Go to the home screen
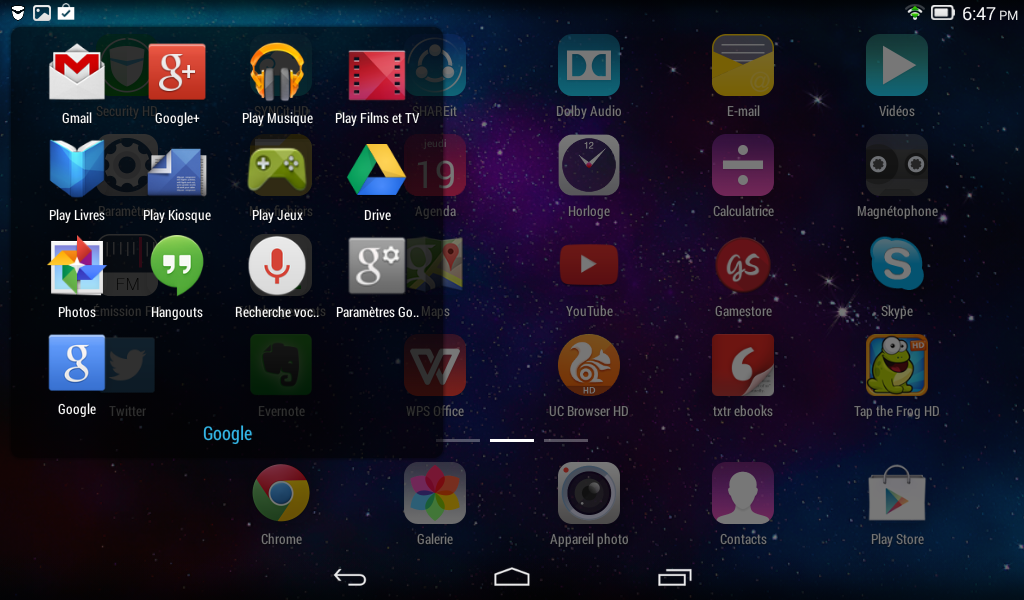The image size is (1024, 600). click(x=511, y=577)
